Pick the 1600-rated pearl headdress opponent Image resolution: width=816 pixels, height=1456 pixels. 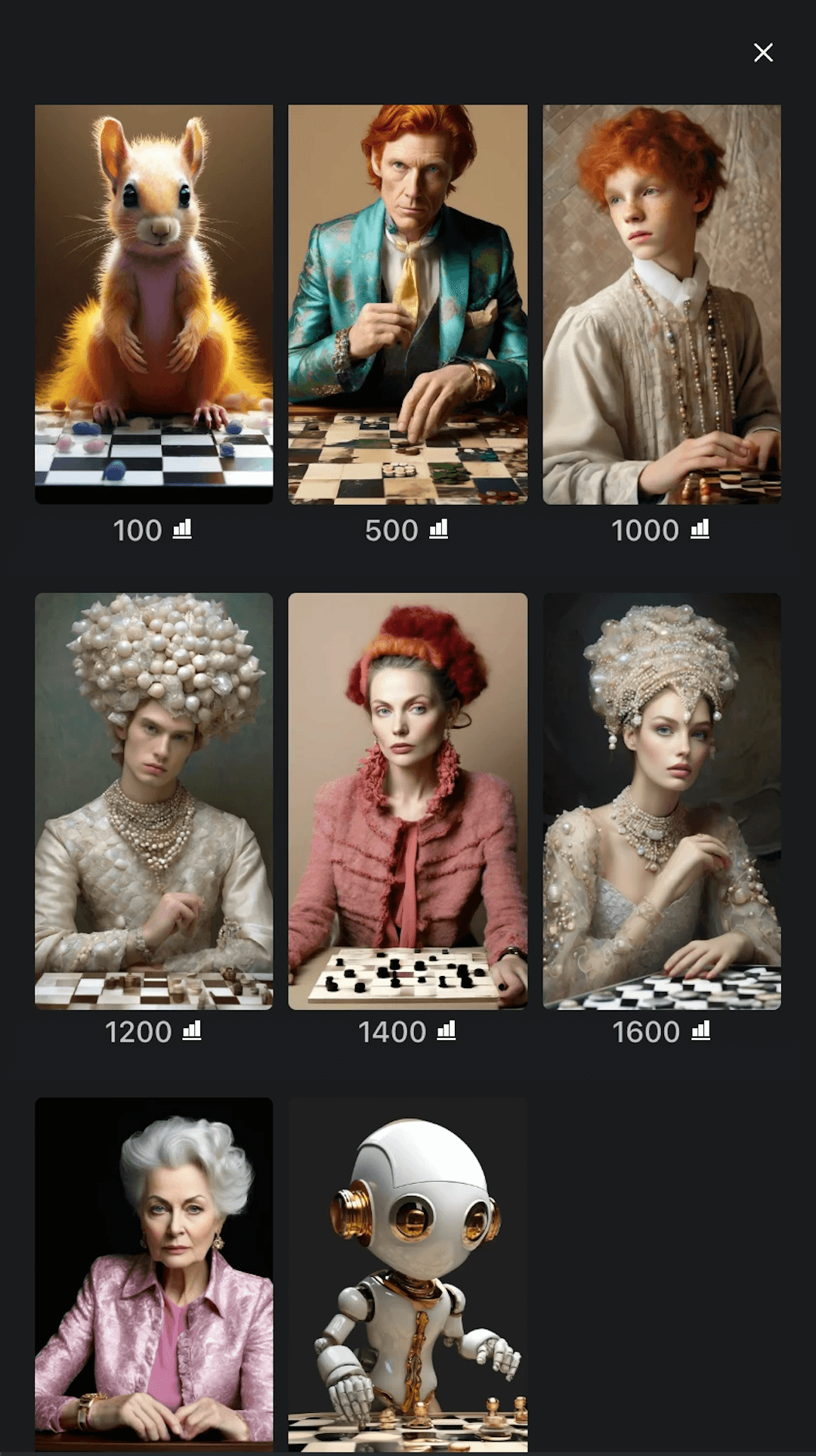pyautogui.click(x=662, y=801)
